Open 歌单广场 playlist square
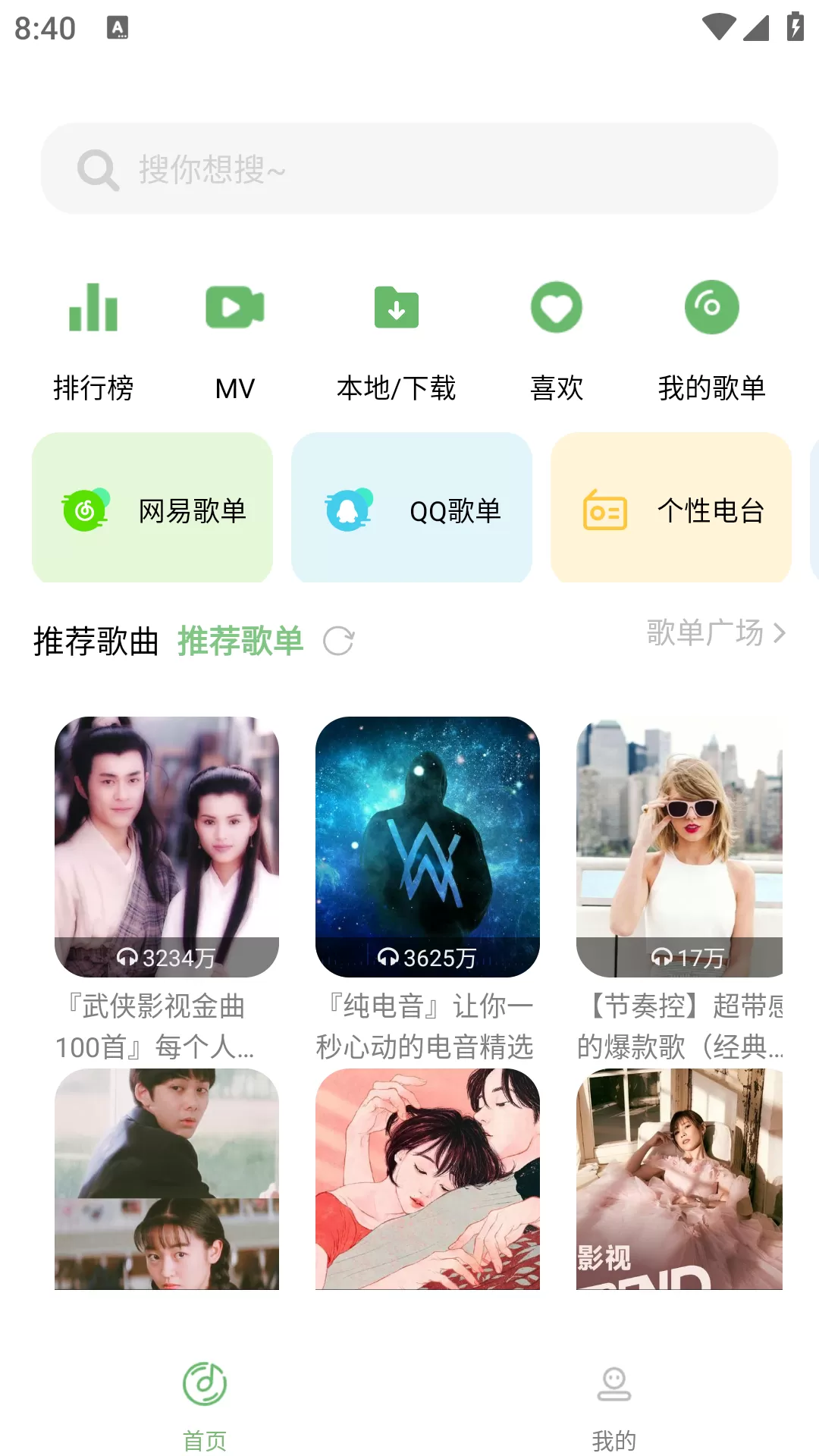The width and height of the screenshot is (819, 1456). point(715,632)
